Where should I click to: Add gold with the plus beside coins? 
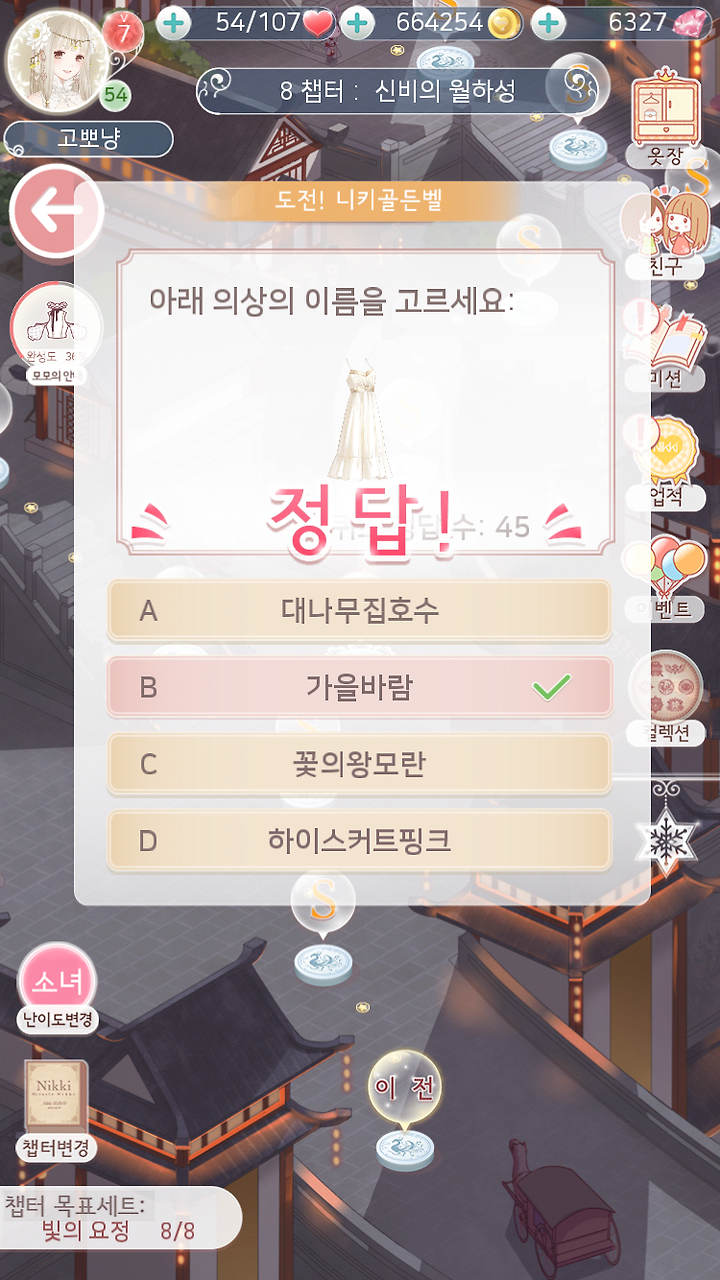[357, 22]
